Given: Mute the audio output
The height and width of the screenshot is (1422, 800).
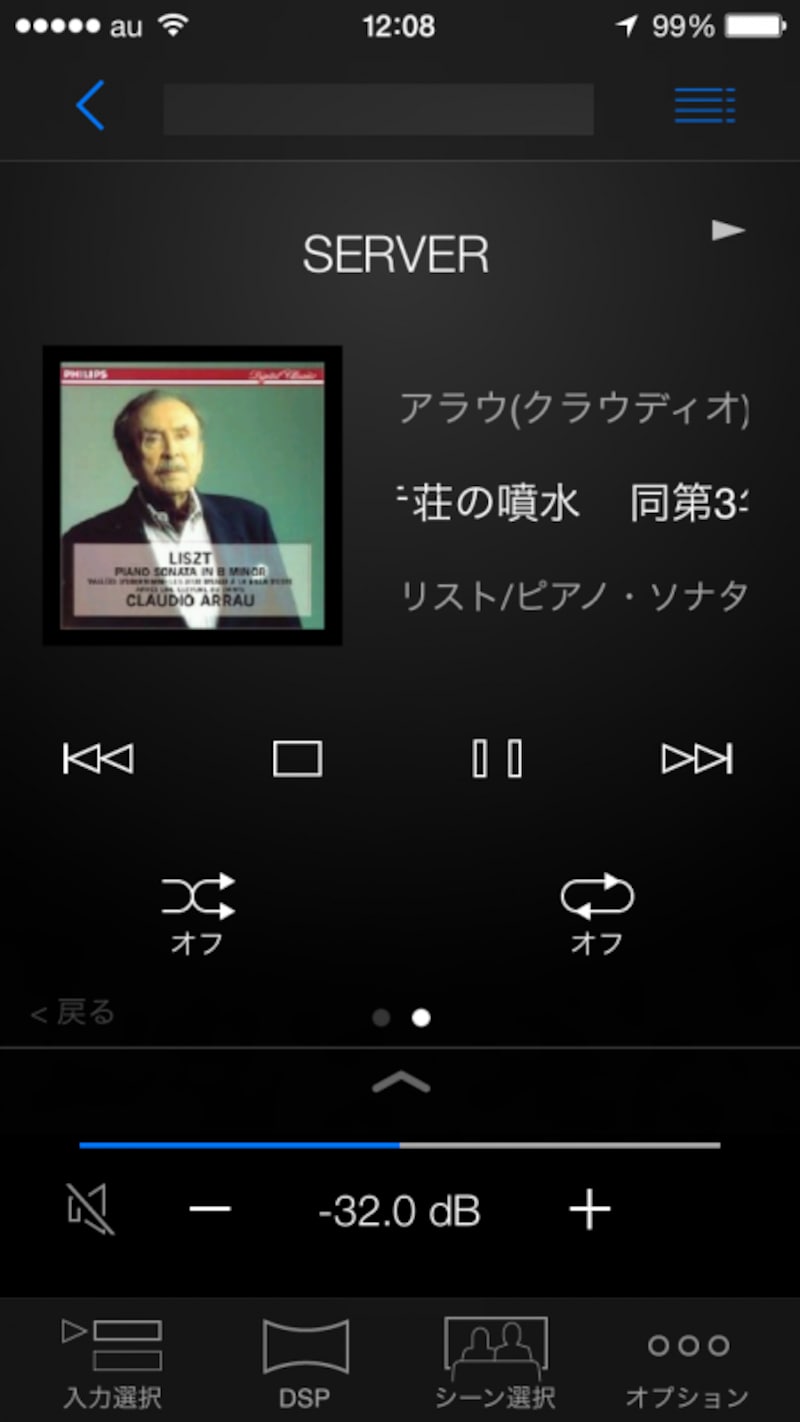Looking at the screenshot, I should point(88,1210).
